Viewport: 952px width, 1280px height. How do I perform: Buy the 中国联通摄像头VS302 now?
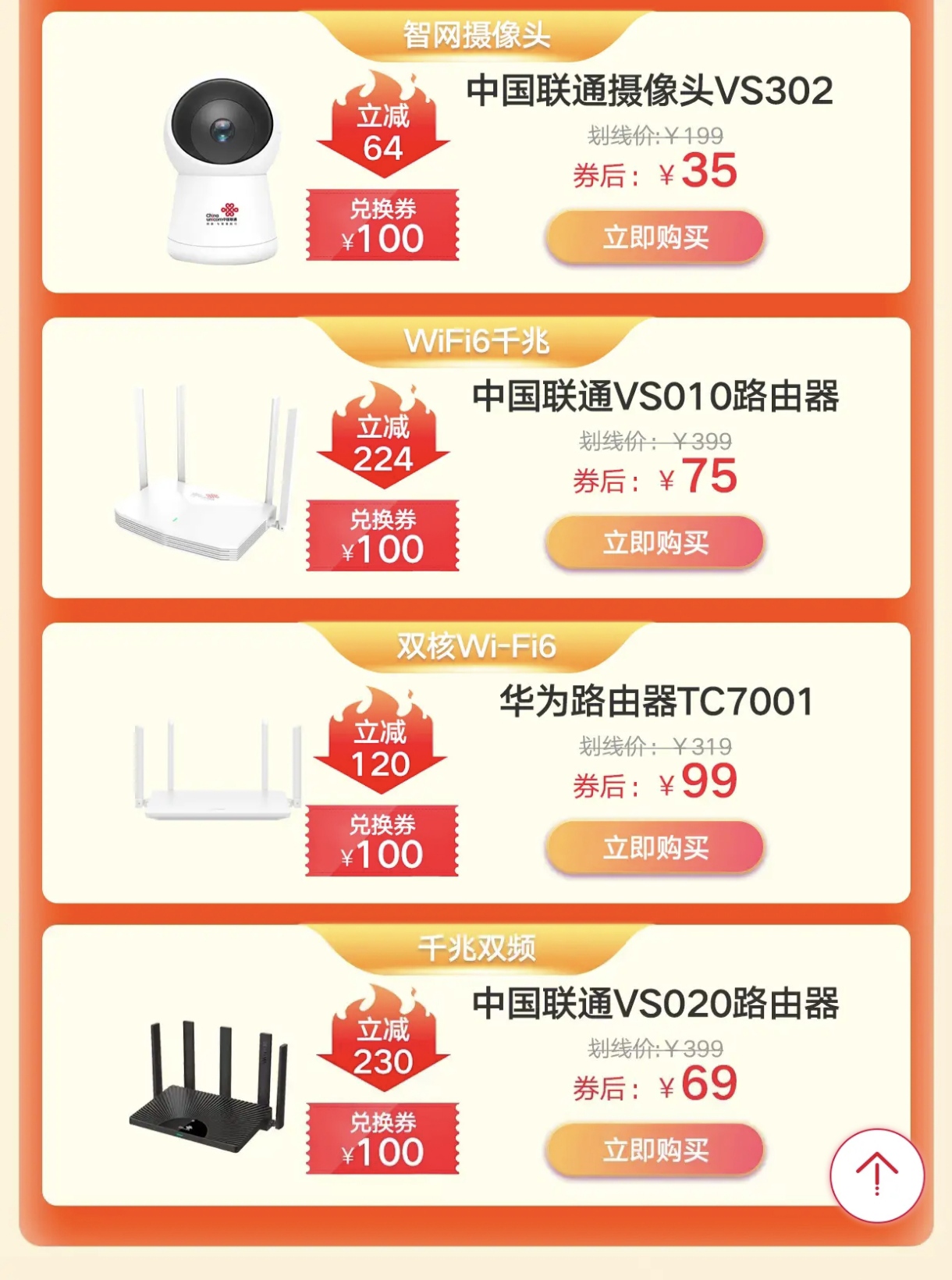click(x=654, y=237)
